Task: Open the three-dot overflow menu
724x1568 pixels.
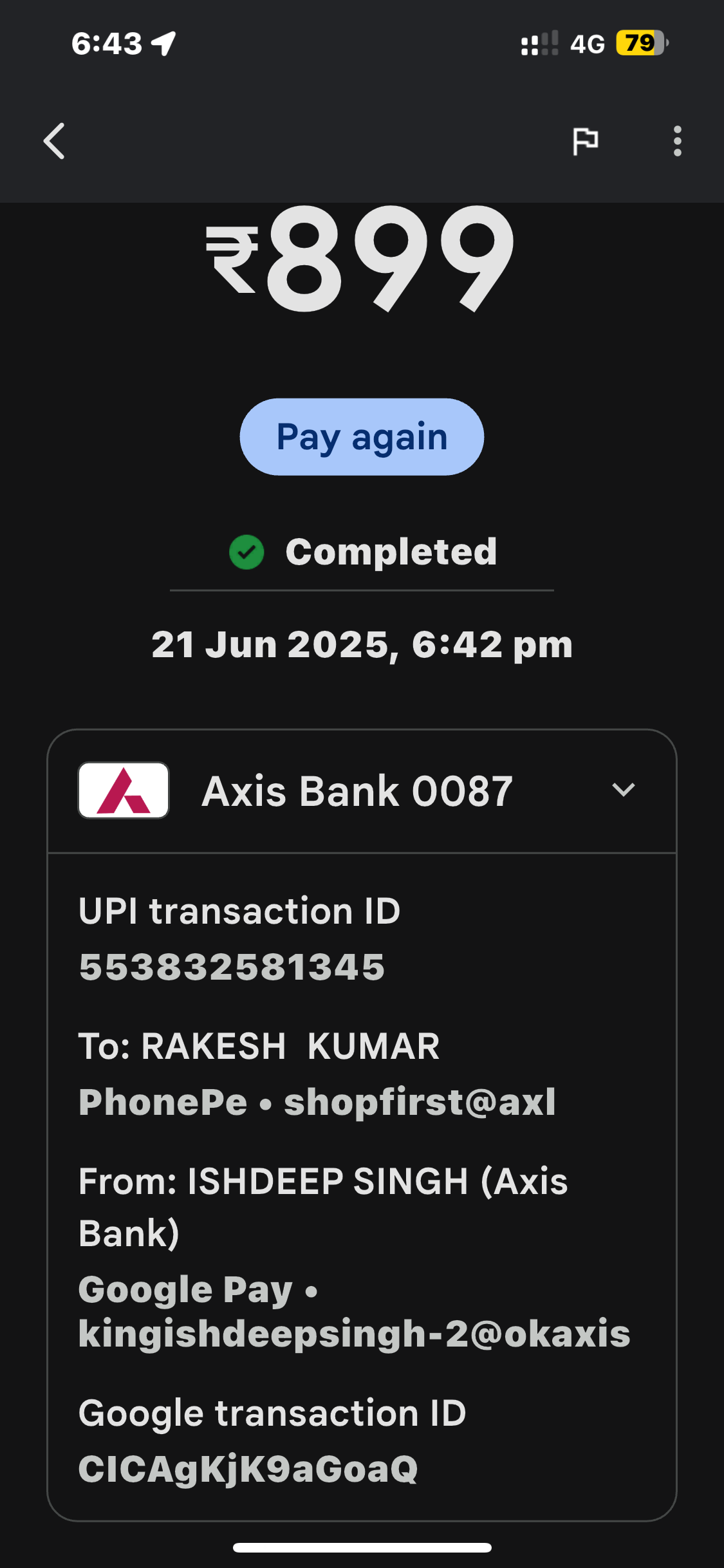Action: pyautogui.click(x=677, y=141)
